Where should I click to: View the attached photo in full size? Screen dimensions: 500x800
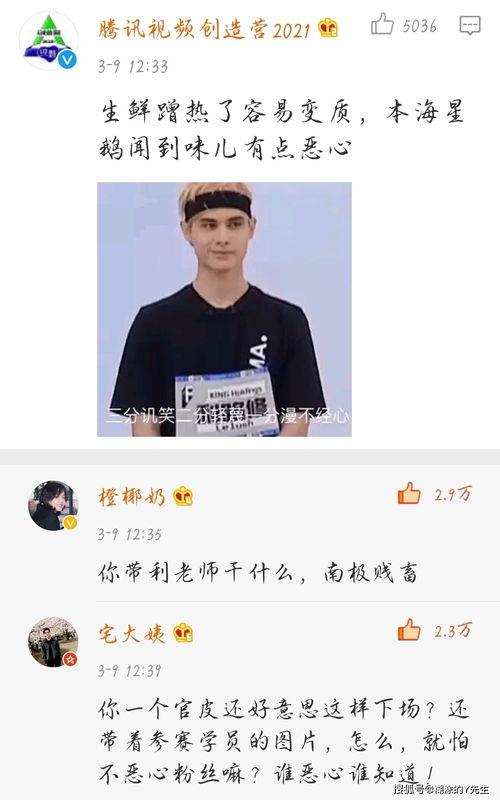224,309
